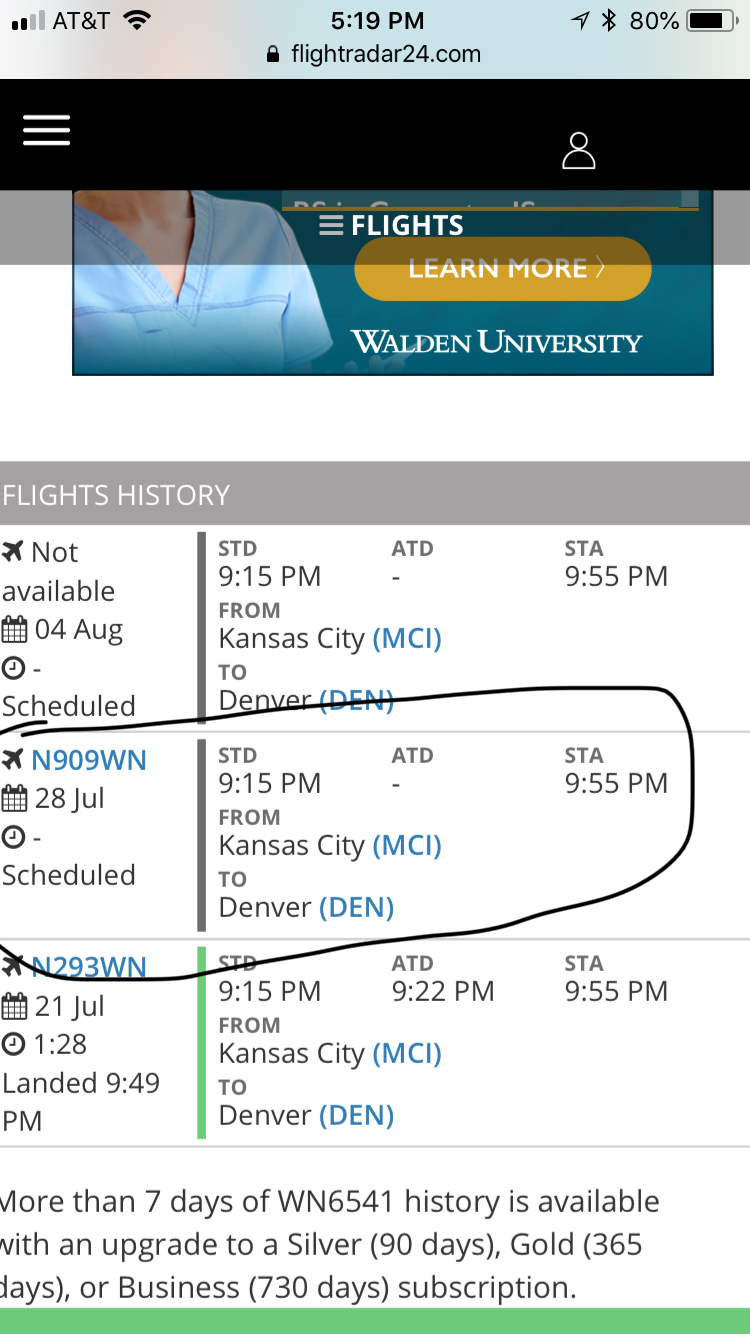Tap Learn More on the Walden University ad
Viewport: 750px width, 1334px height.
503,268
